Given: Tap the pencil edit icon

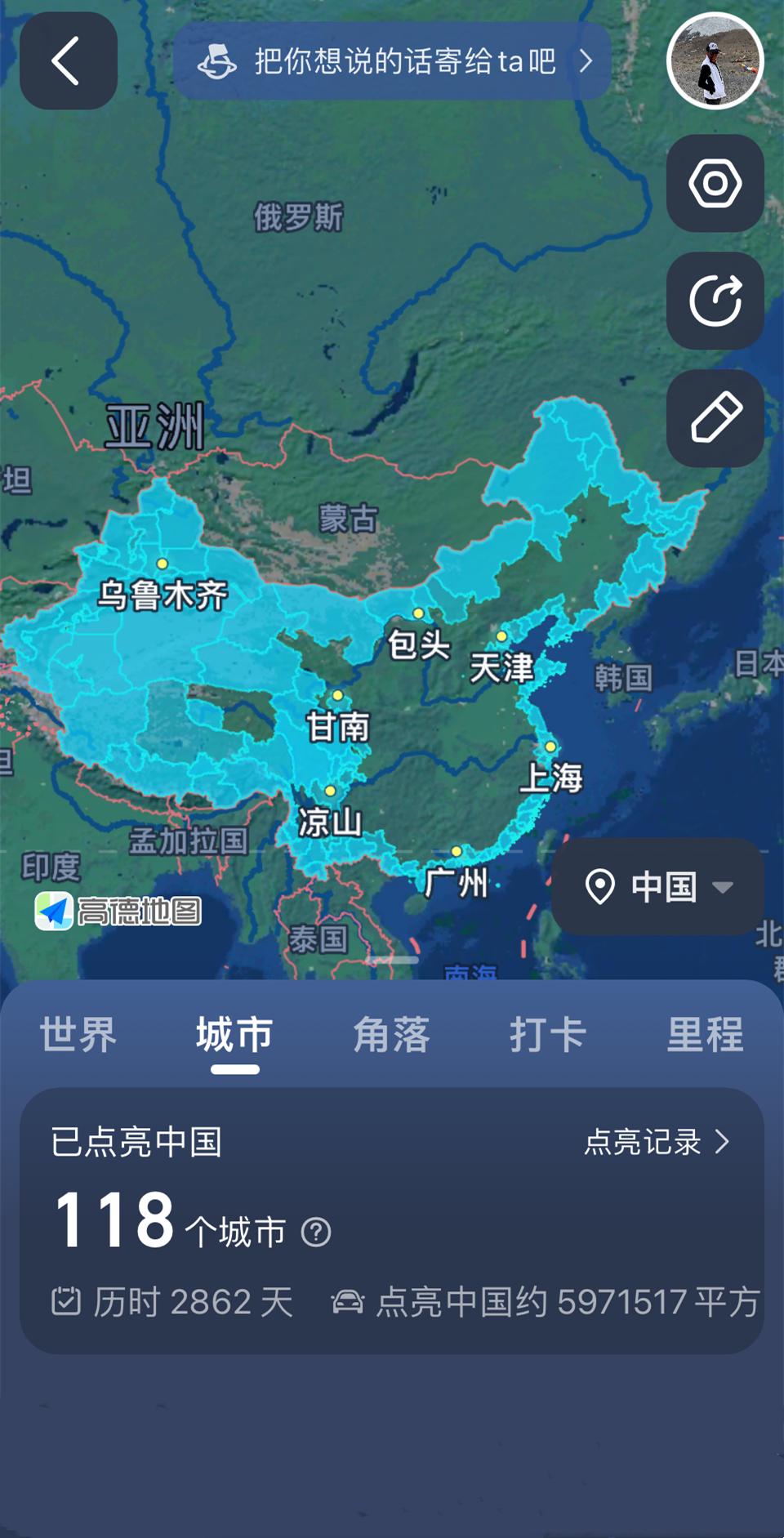Looking at the screenshot, I should coord(715,417).
